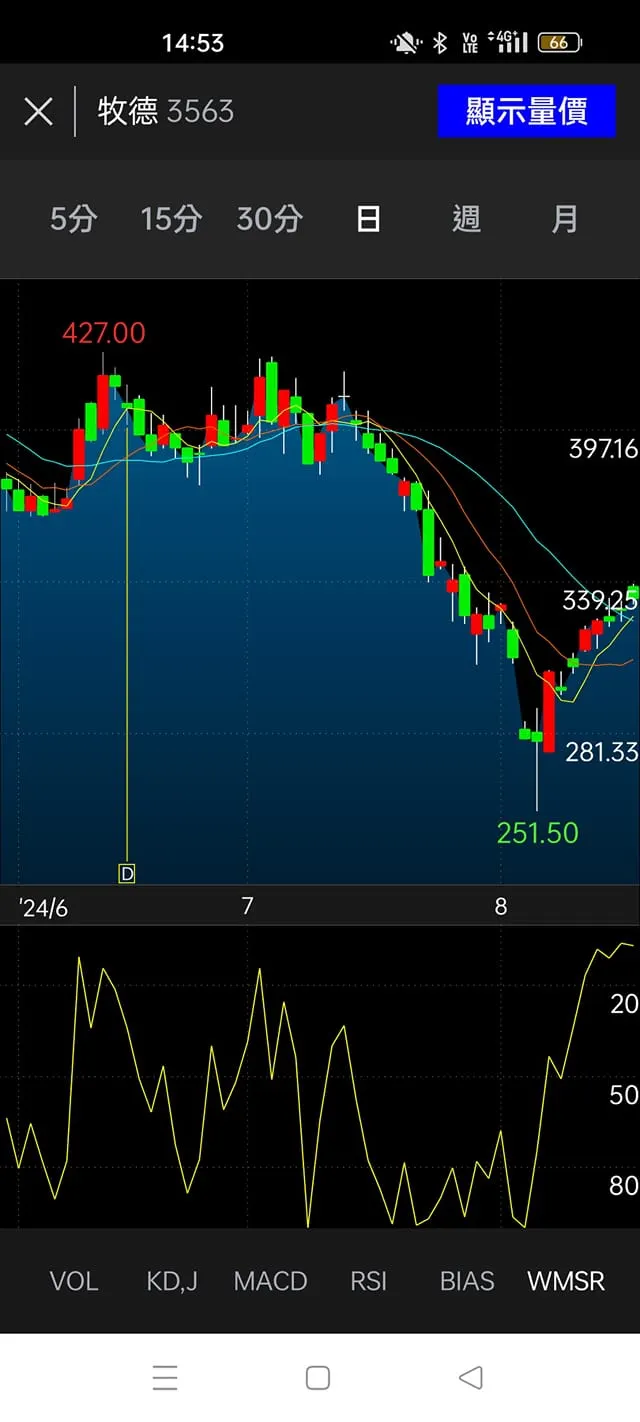Show the 30分 candlestick chart
The image size is (640, 1422).
pyautogui.click(x=269, y=219)
